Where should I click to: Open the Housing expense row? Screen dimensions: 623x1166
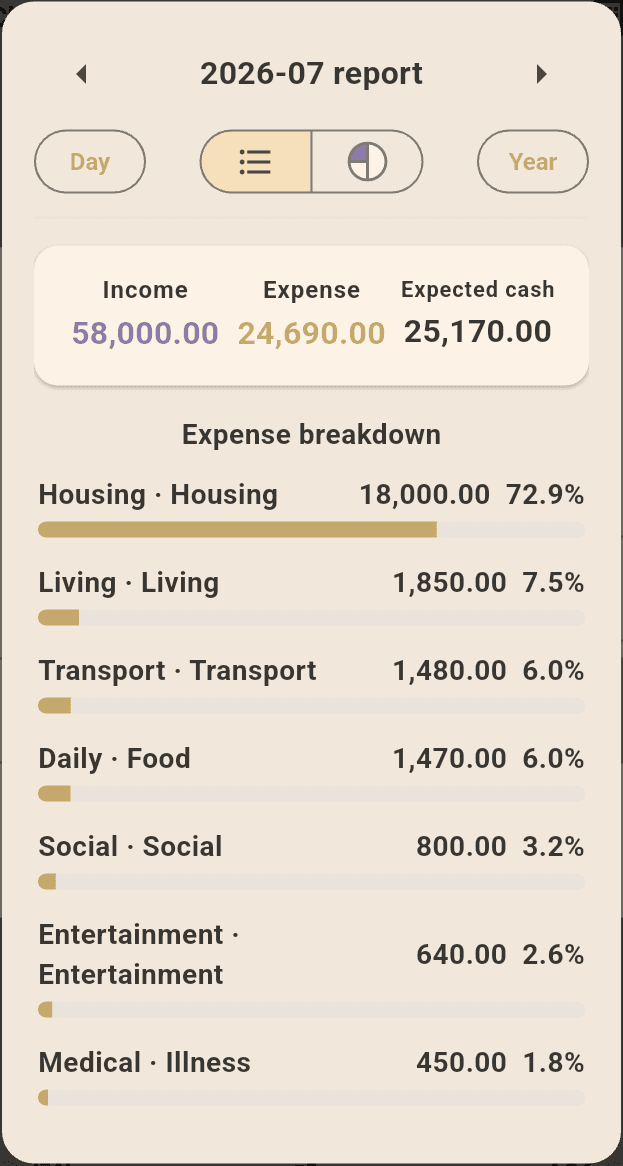pyautogui.click(x=312, y=508)
